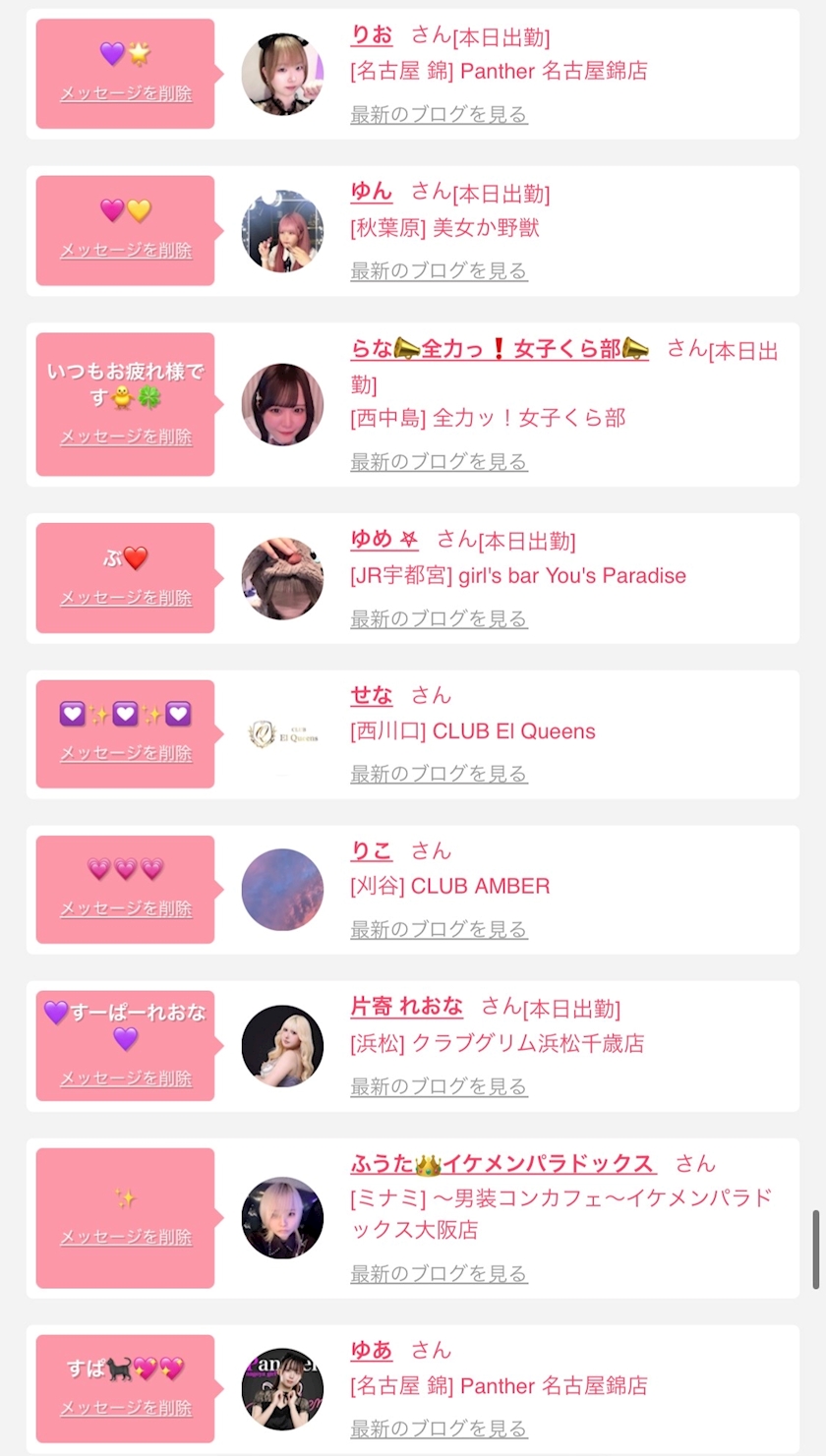View ふうた's latest blog
This screenshot has width=826, height=1456.
click(440, 1273)
